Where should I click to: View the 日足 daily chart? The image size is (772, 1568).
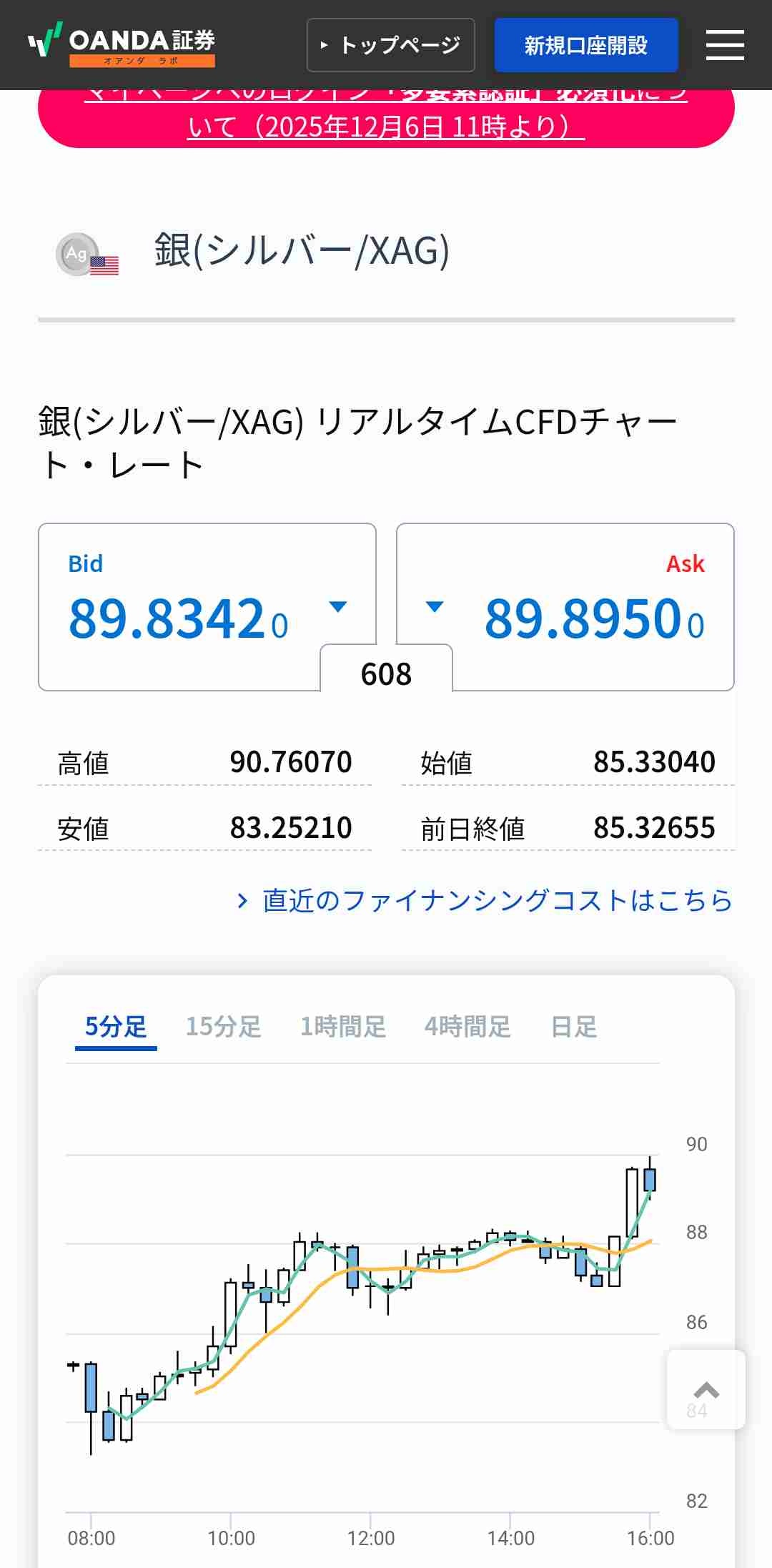(574, 1027)
